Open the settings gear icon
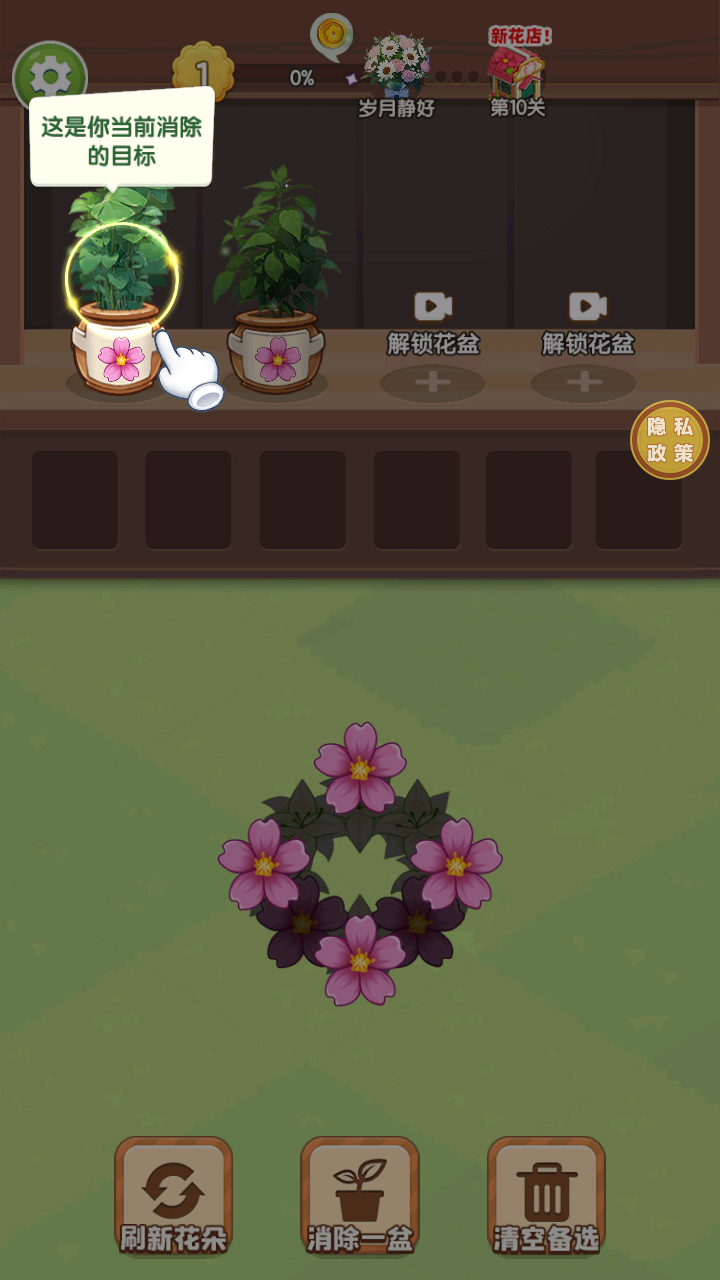Viewport: 720px width, 1280px height. [x=50, y=75]
